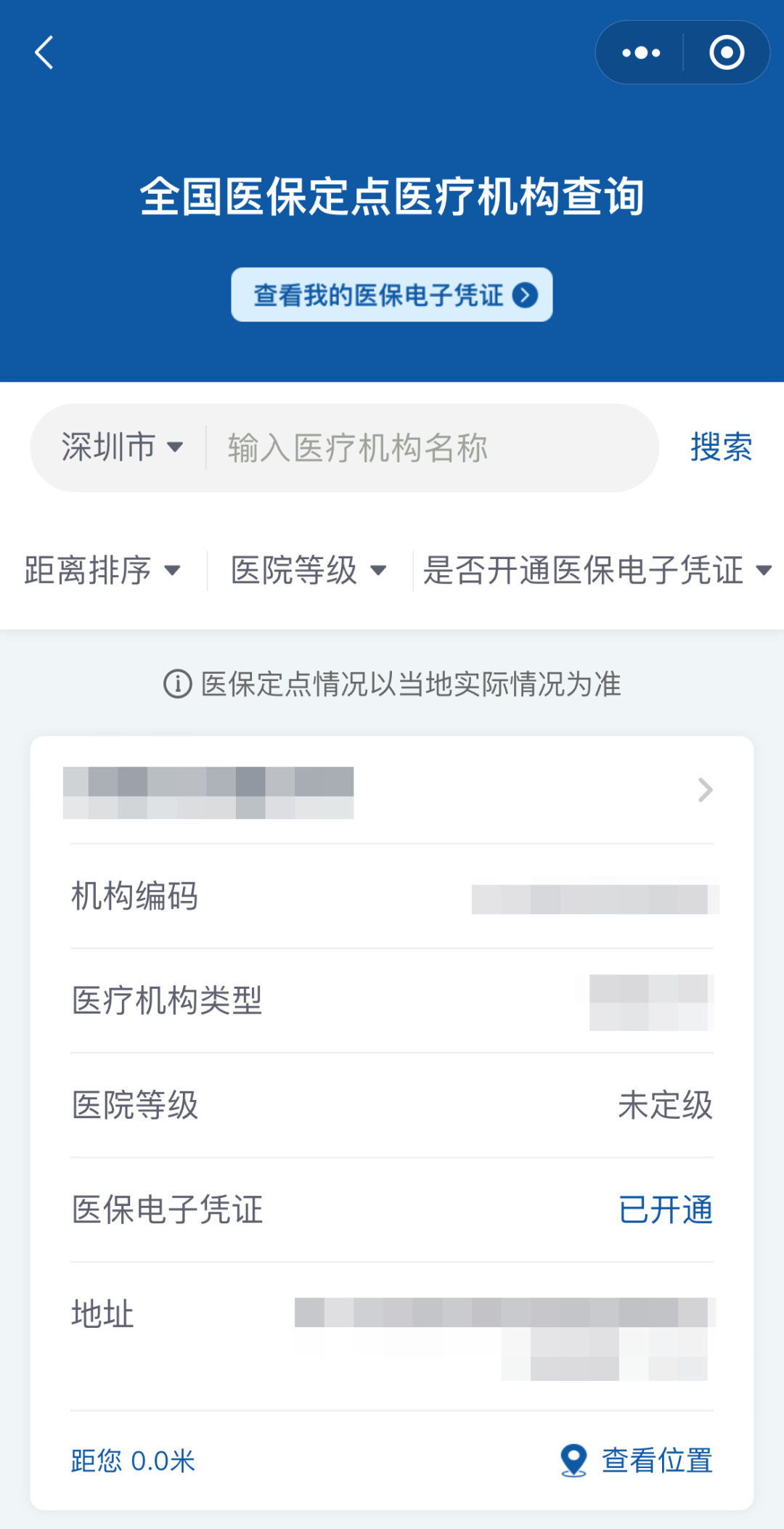Tap the 搜索 button

tap(721, 447)
